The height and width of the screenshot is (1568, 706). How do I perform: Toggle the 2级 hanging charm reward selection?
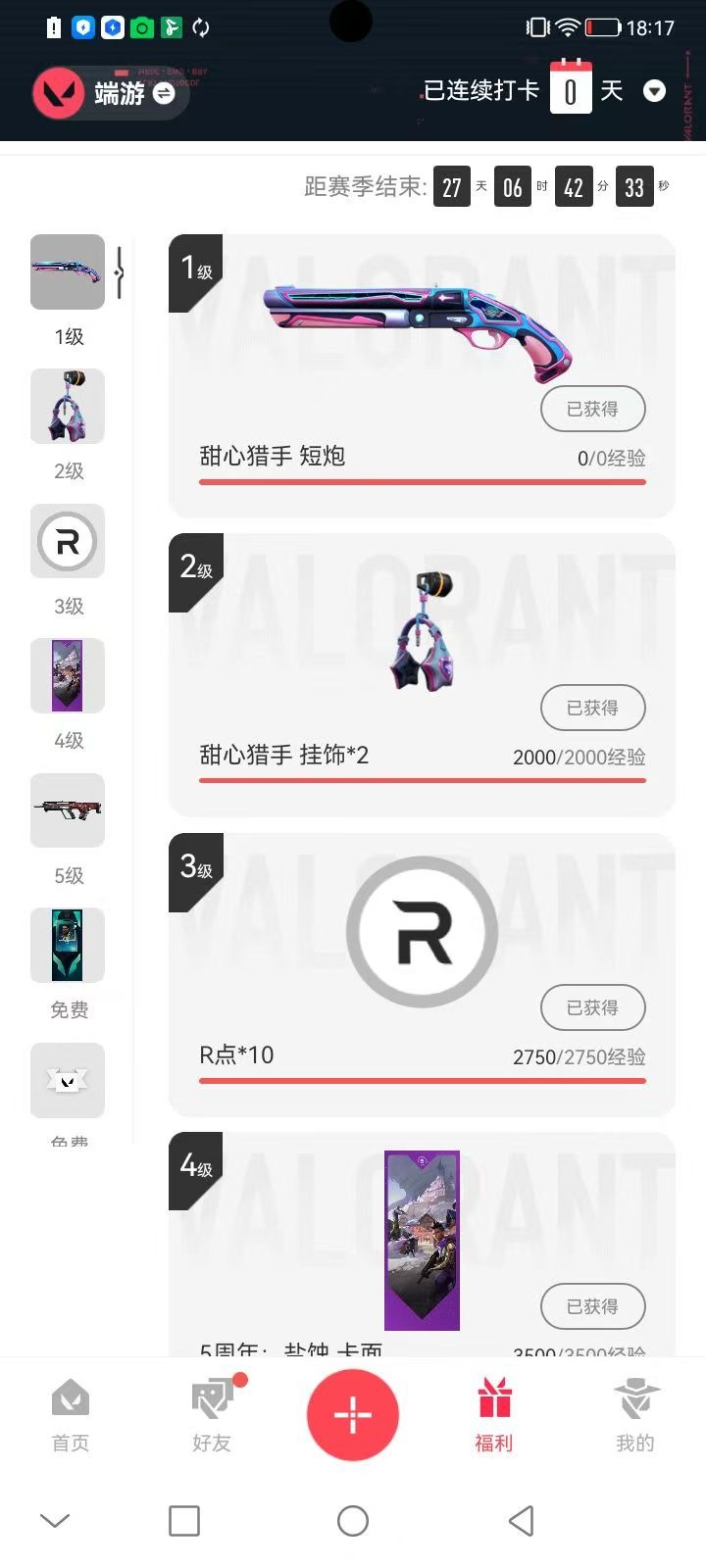67,406
